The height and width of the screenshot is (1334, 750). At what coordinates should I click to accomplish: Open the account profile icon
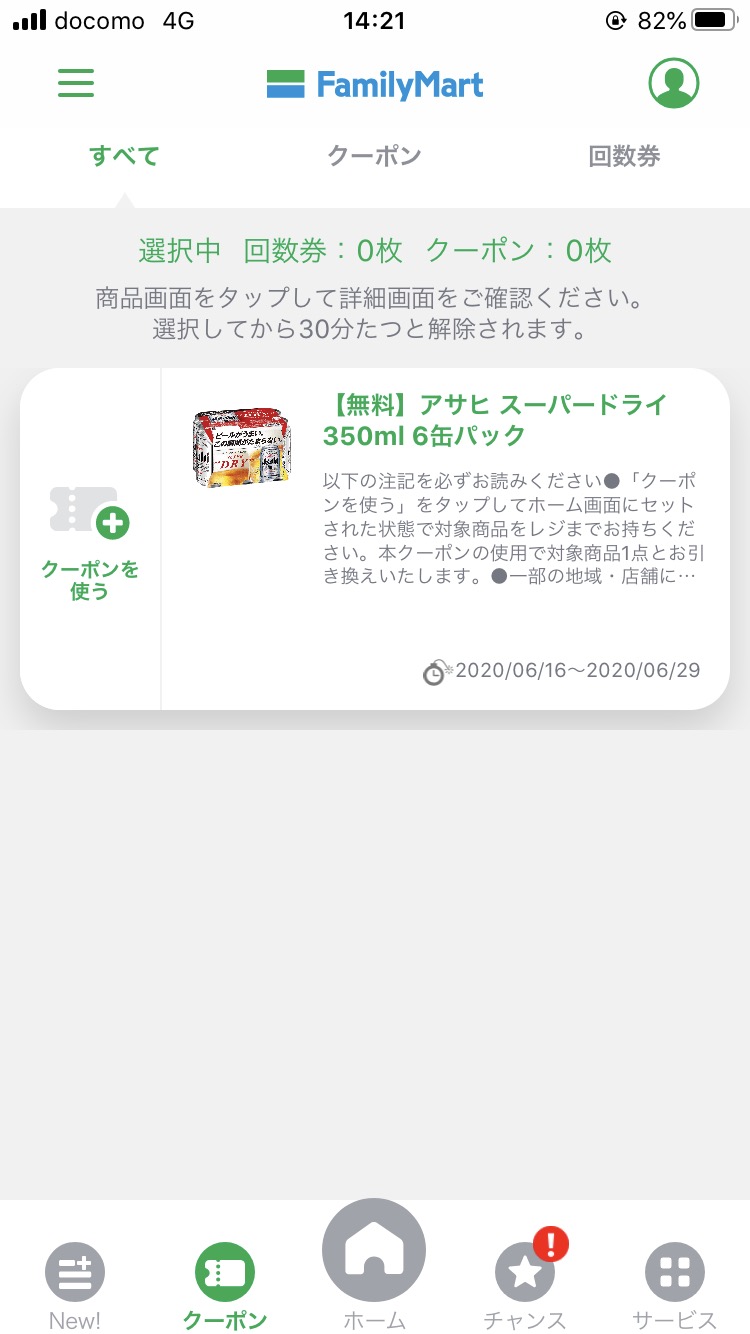(x=673, y=83)
